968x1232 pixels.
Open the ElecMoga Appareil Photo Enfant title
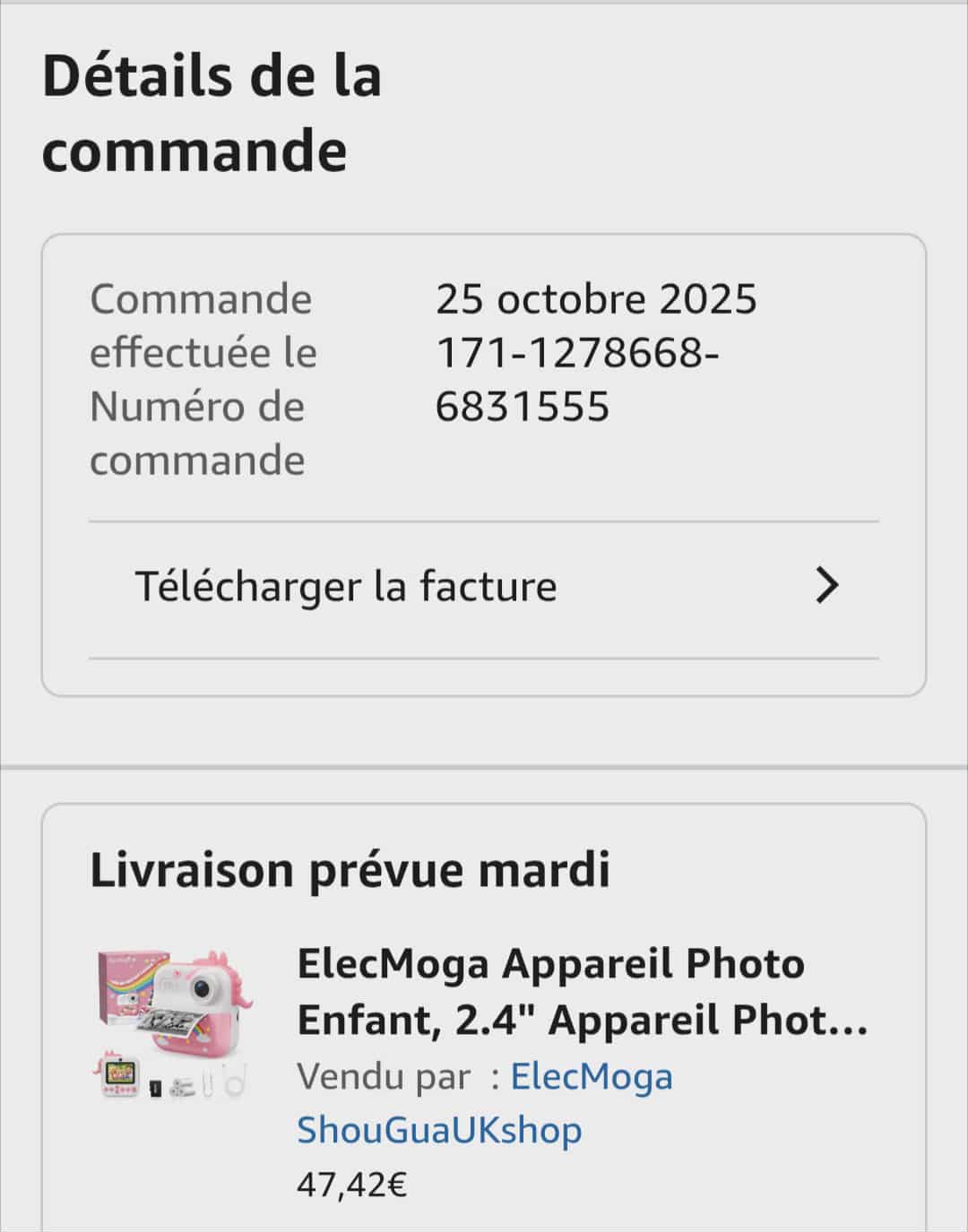click(582, 991)
